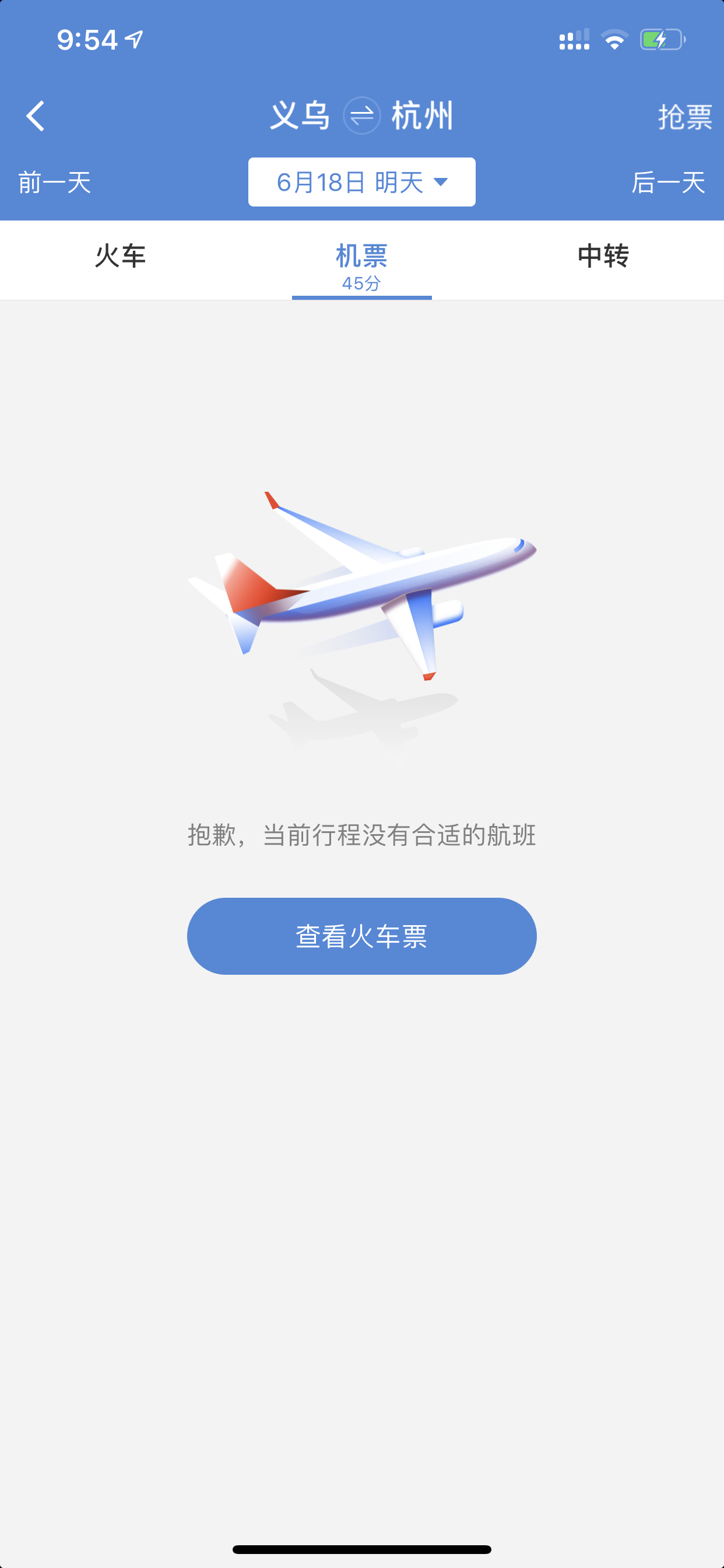Go back using the top-left arrow
Screen dimensions: 724x1568
(x=36, y=116)
